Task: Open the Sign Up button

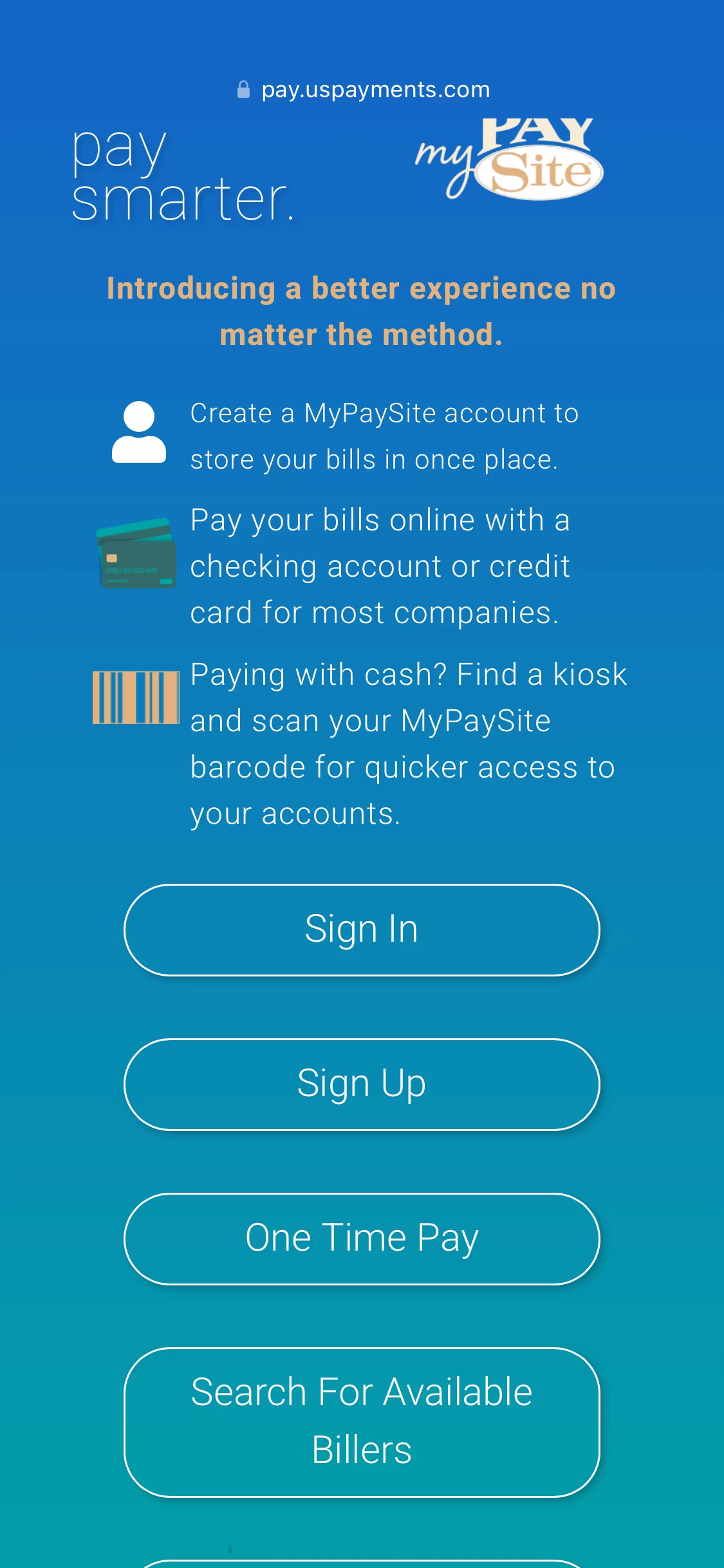Action: 362,1084
